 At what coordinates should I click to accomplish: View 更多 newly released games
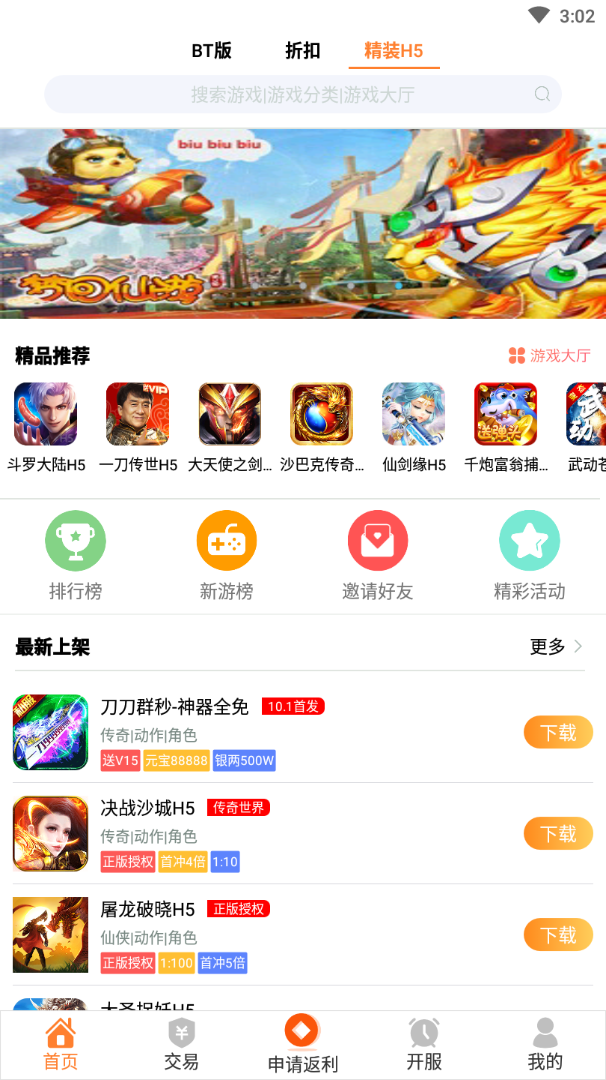point(555,647)
